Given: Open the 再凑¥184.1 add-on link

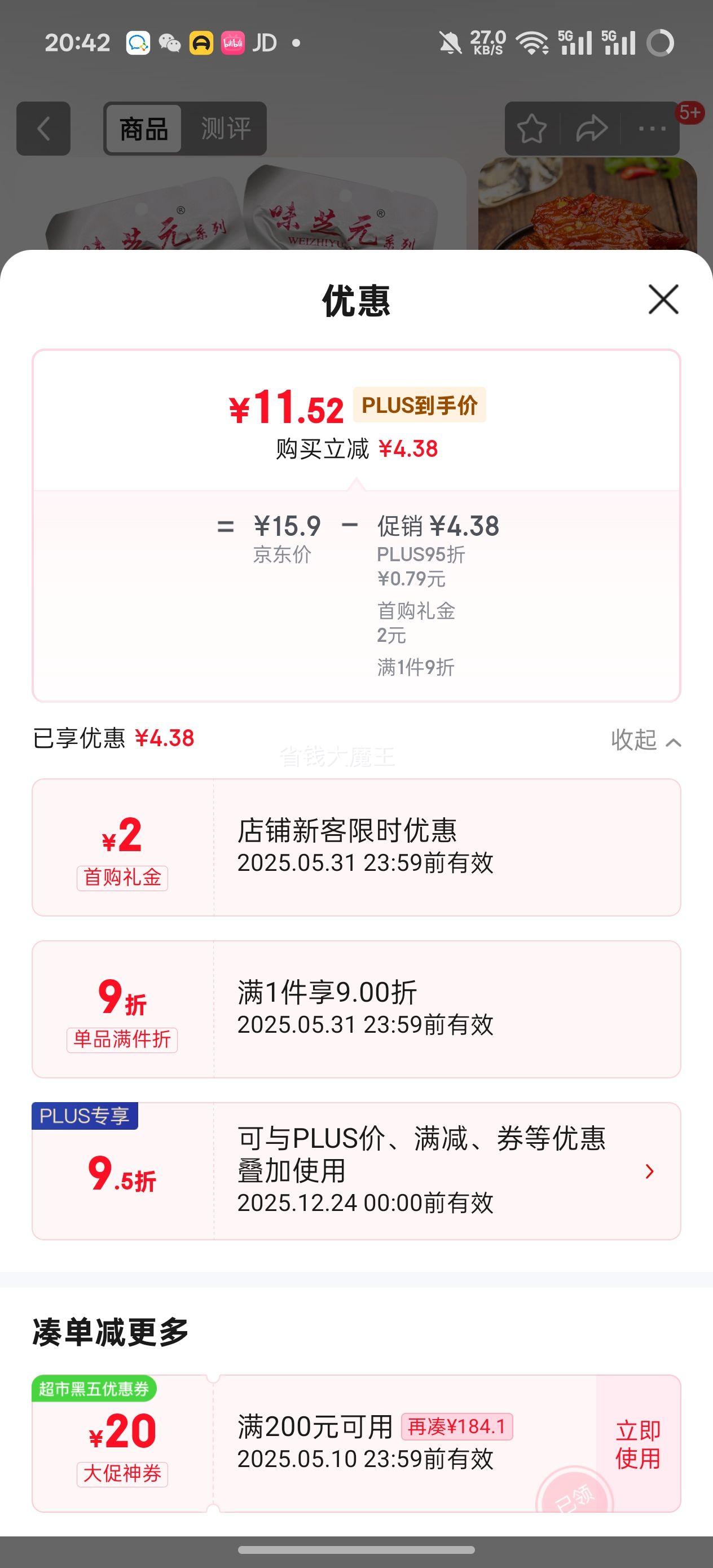Looking at the screenshot, I should click(x=457, y=1426).
